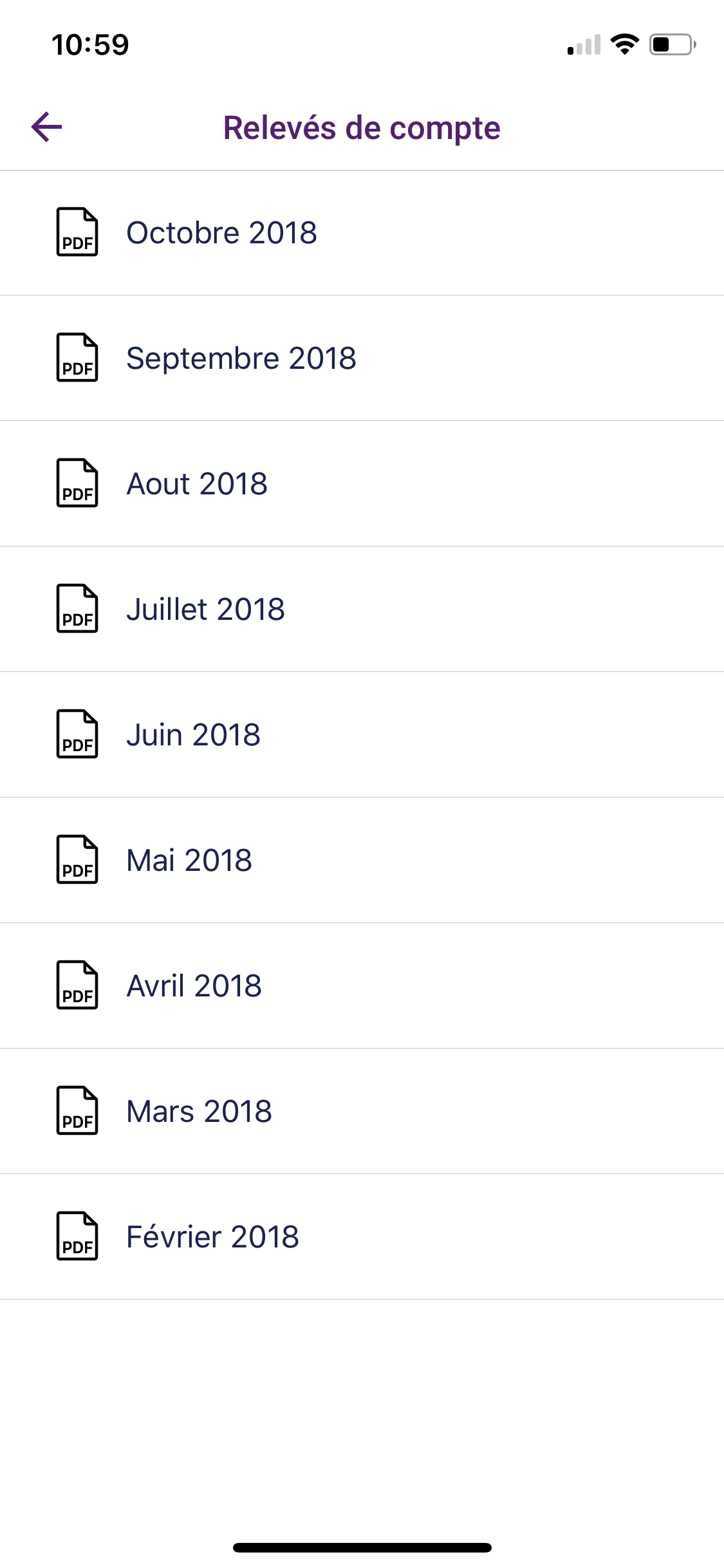Select the Juillet 2018 statement row

[x=360, y=608]
